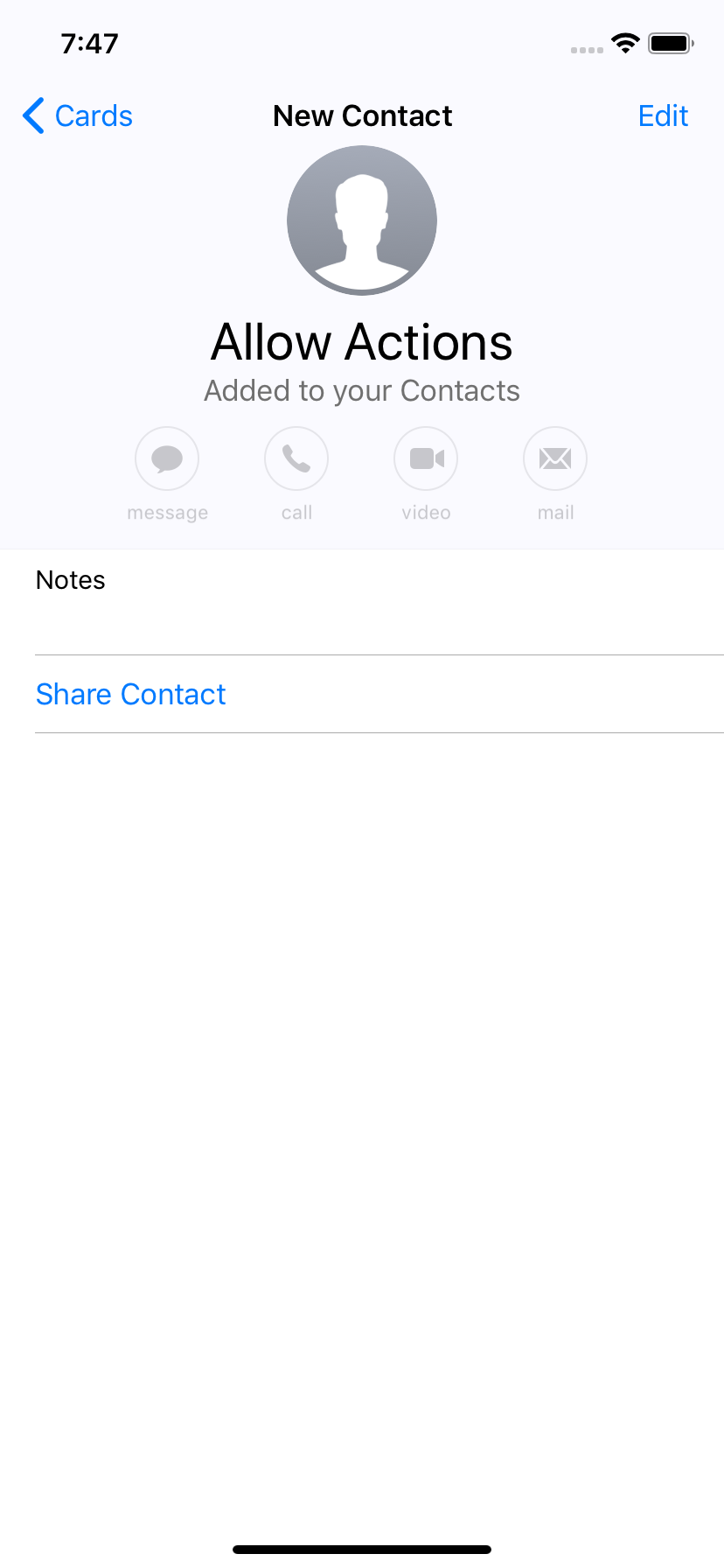The image size is (724, 1568).
Task: Tap the message action button
Action: (x=167, y=458)
